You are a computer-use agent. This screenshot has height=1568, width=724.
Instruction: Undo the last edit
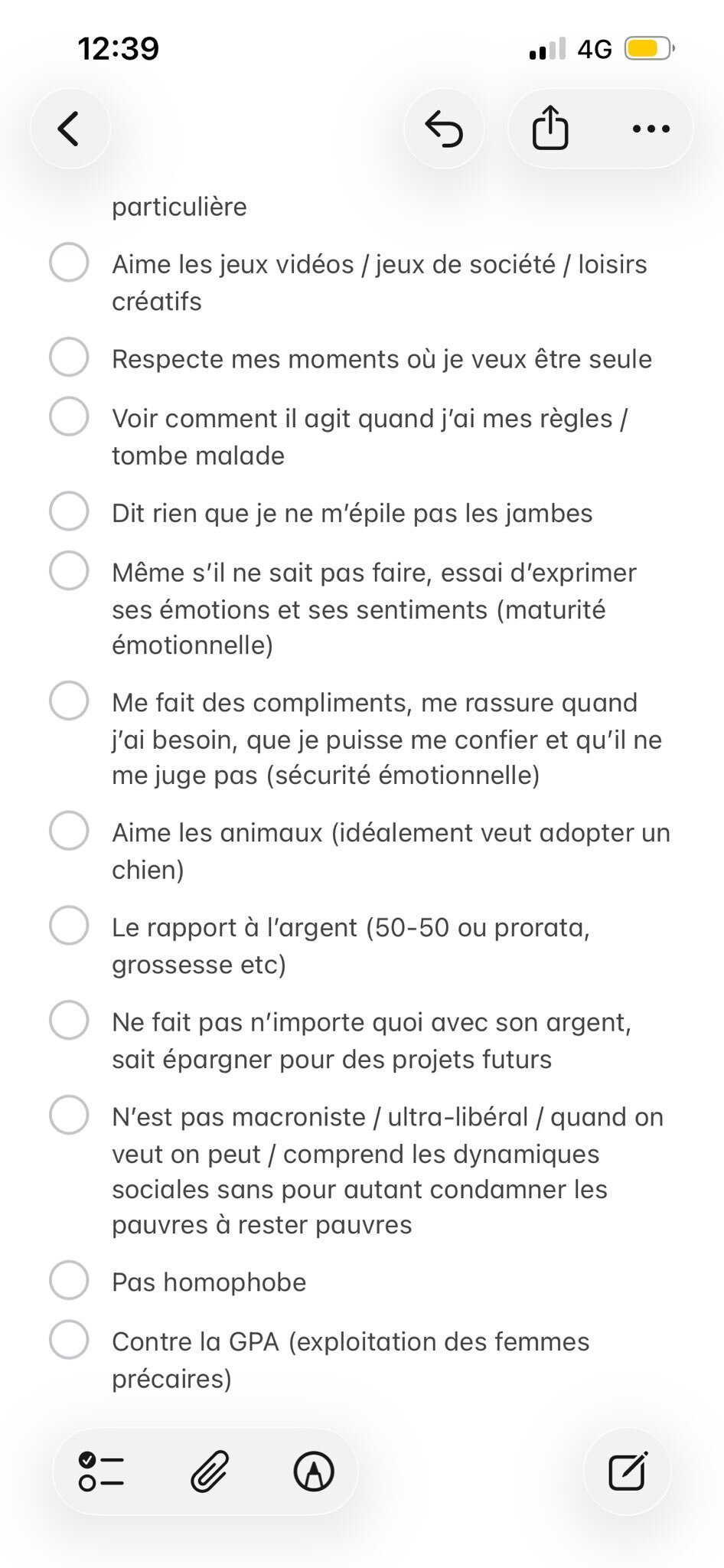pos(444,129)
